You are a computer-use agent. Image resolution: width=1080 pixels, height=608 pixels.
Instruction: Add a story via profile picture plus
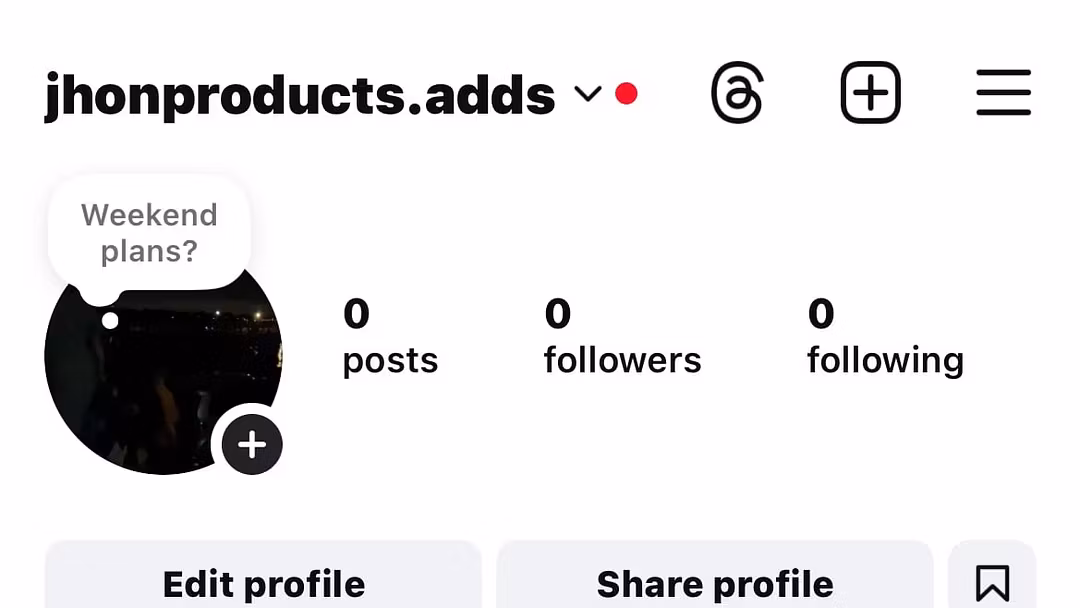tap(252, 444)
